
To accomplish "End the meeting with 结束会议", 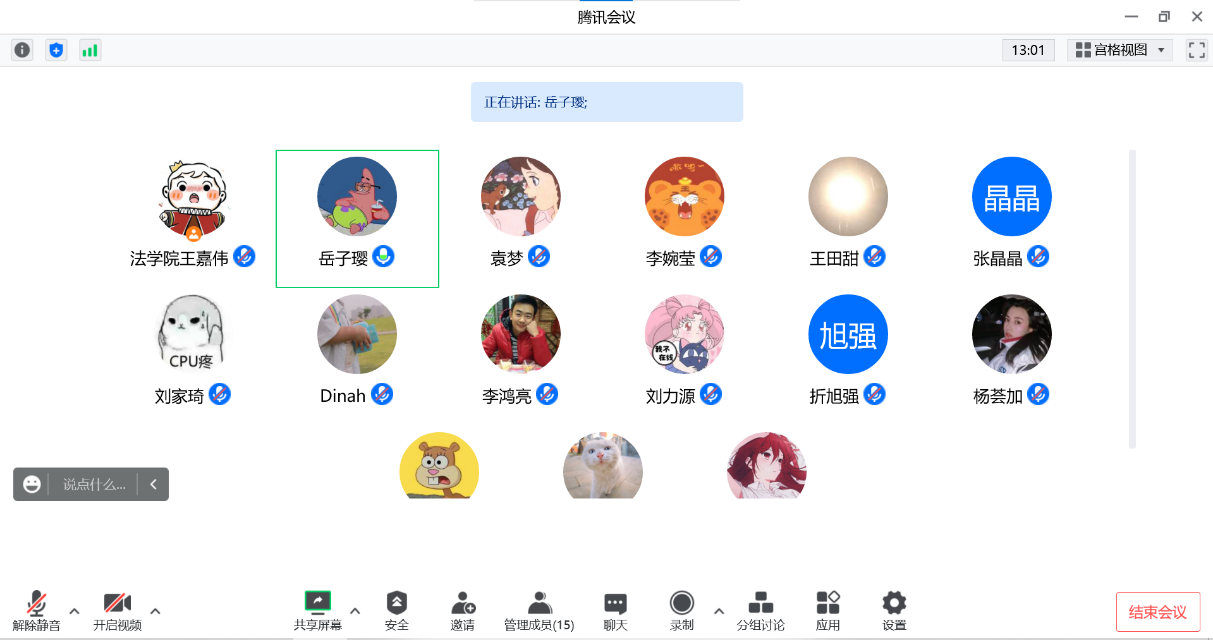I will click(x=1157, y=612).
